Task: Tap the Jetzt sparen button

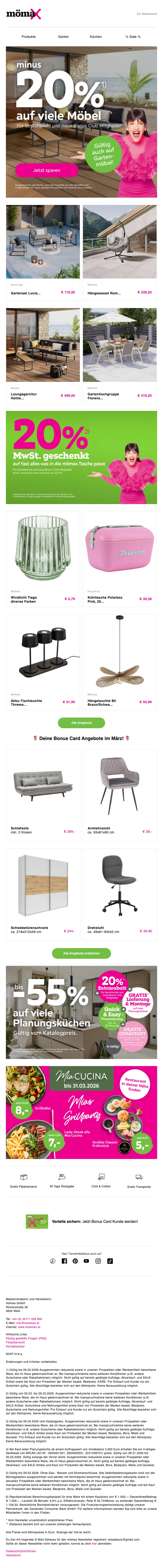Action: [46, 170]
